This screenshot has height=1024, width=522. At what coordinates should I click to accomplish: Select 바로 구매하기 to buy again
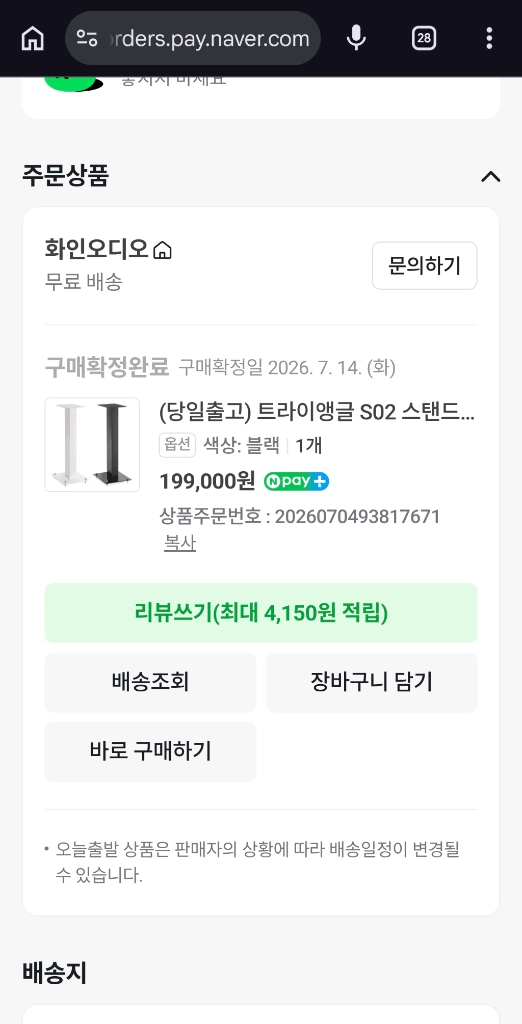tap(150, 751)
